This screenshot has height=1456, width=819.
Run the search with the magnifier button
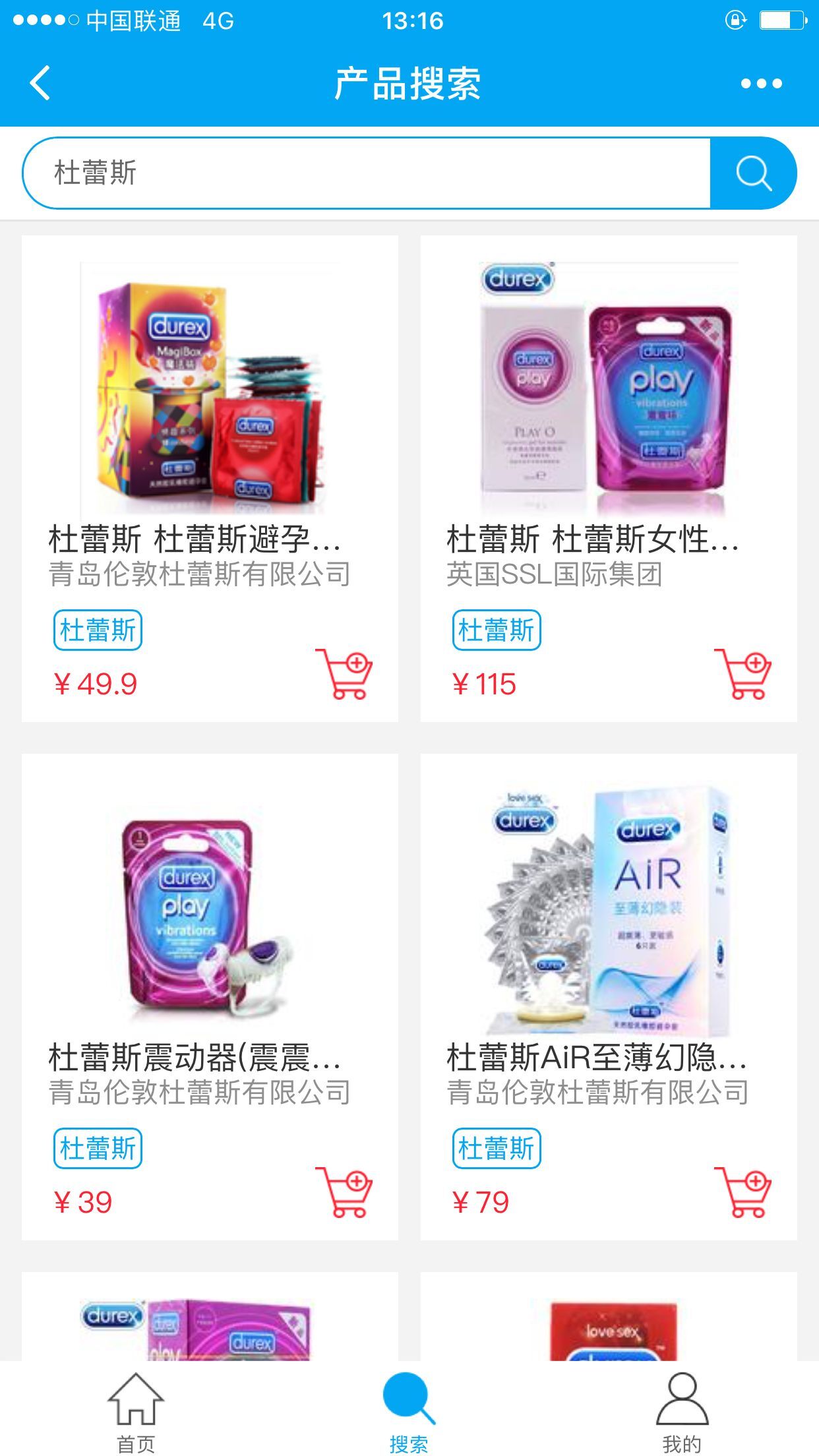[753, 173]
